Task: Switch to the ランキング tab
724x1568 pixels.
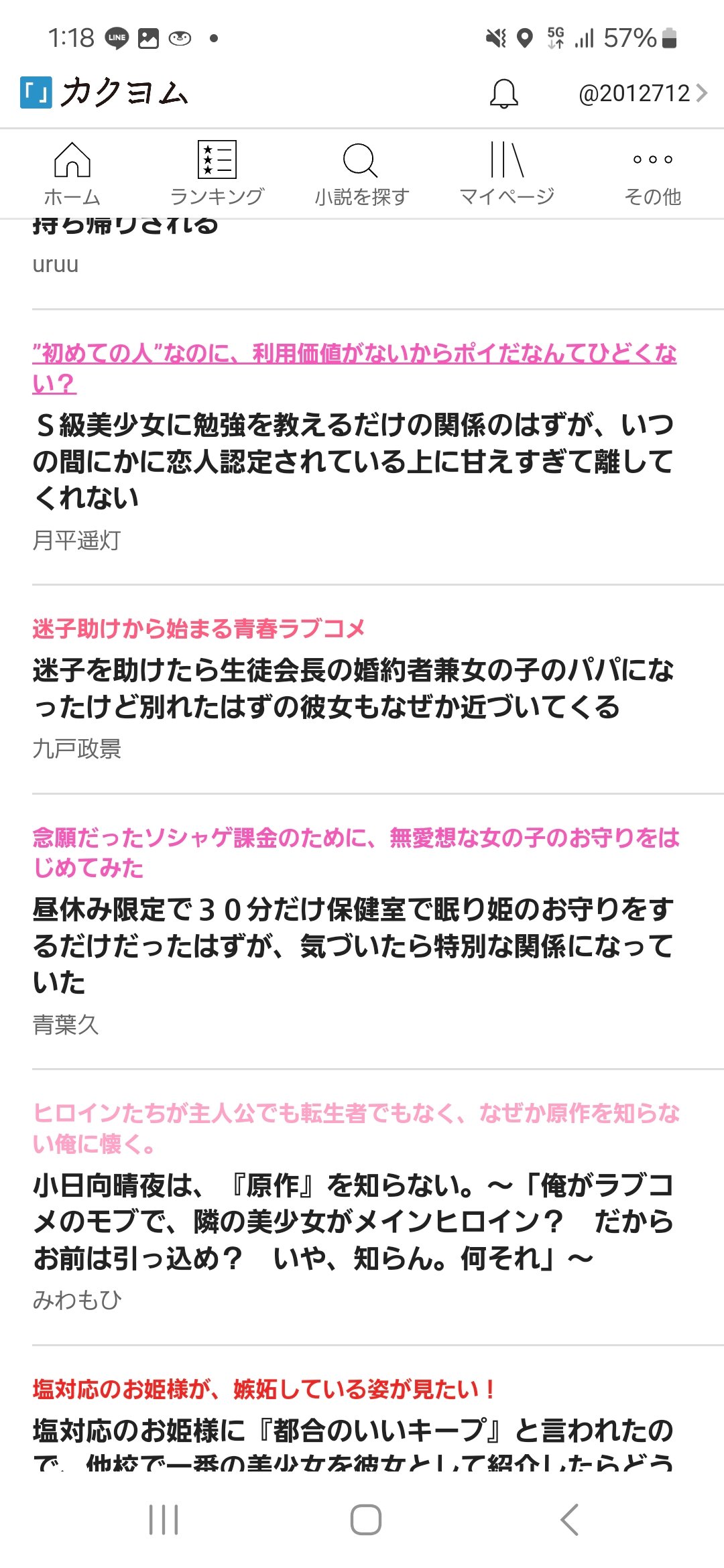Action: click(217, 174)
